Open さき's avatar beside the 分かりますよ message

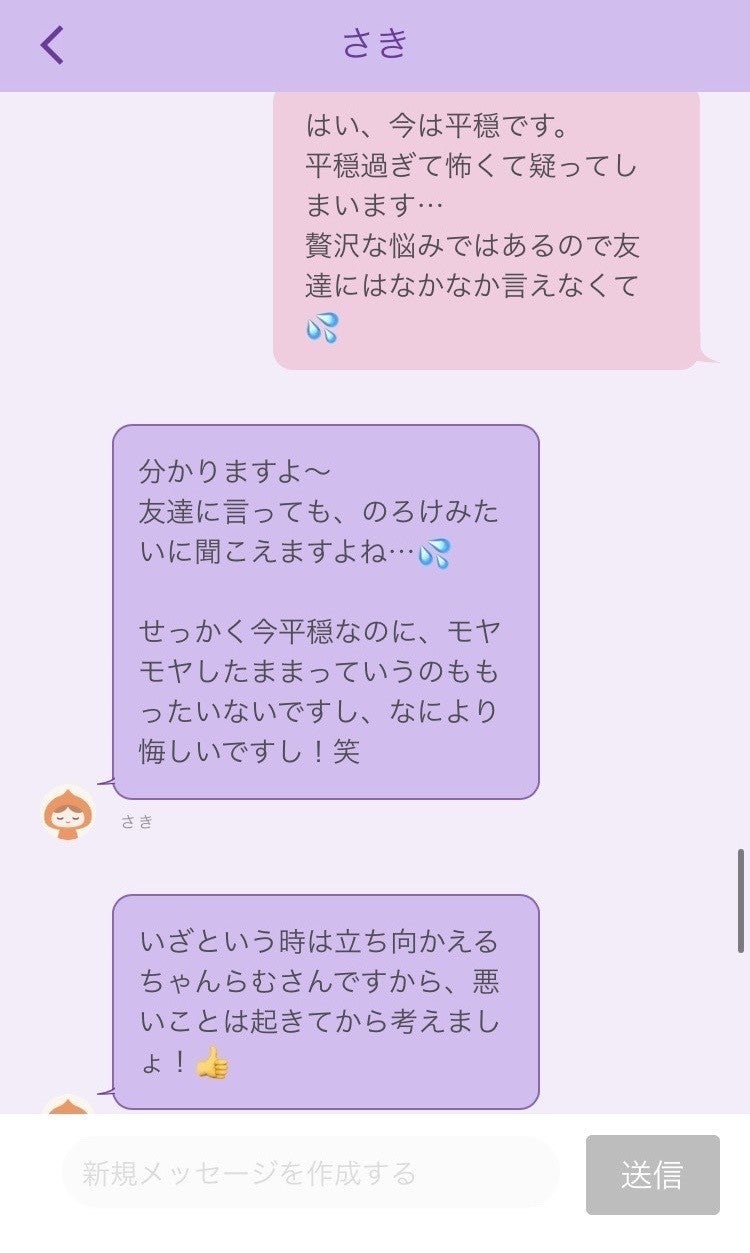(68, 813)
